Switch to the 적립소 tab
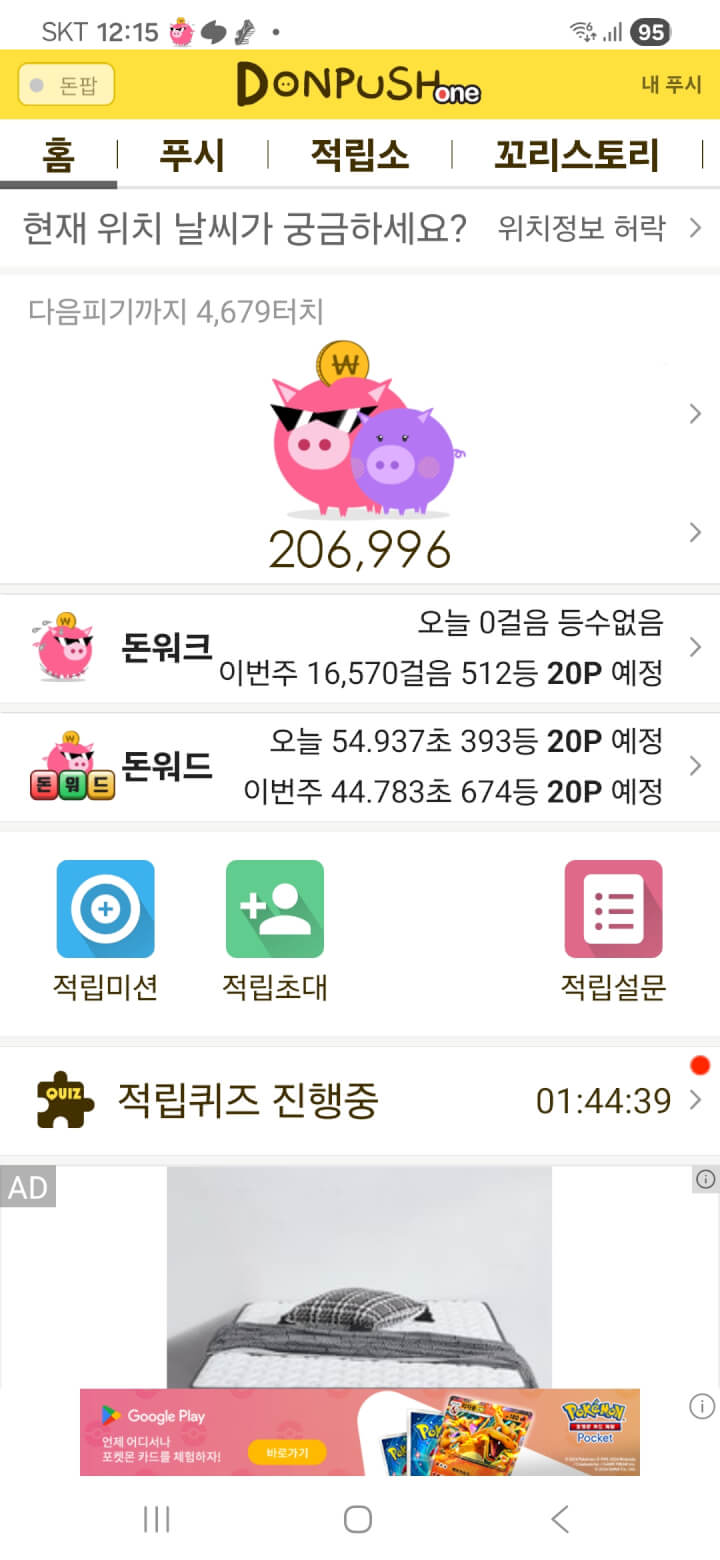The width and height of the screenshot is (720, 1560). tap(360, 156)
